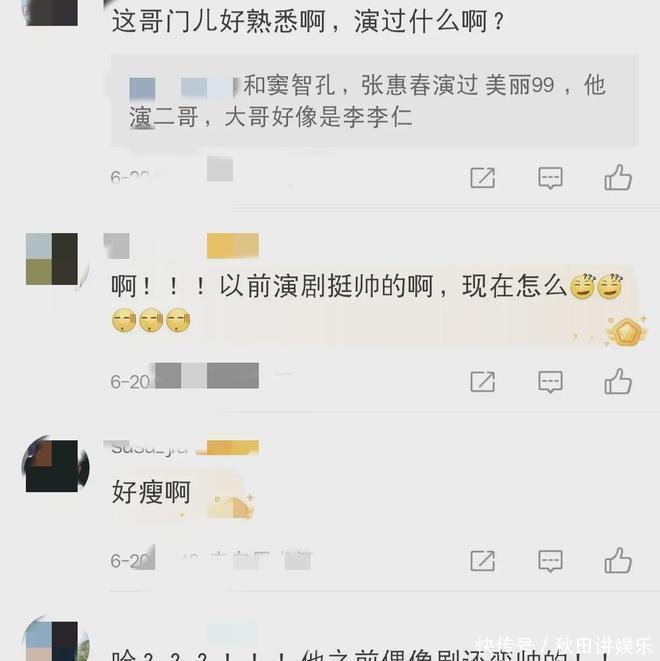
Task: Open avatar of the "以前演剧挺帅的啊" commenter
Action: [x=52, y=259]
